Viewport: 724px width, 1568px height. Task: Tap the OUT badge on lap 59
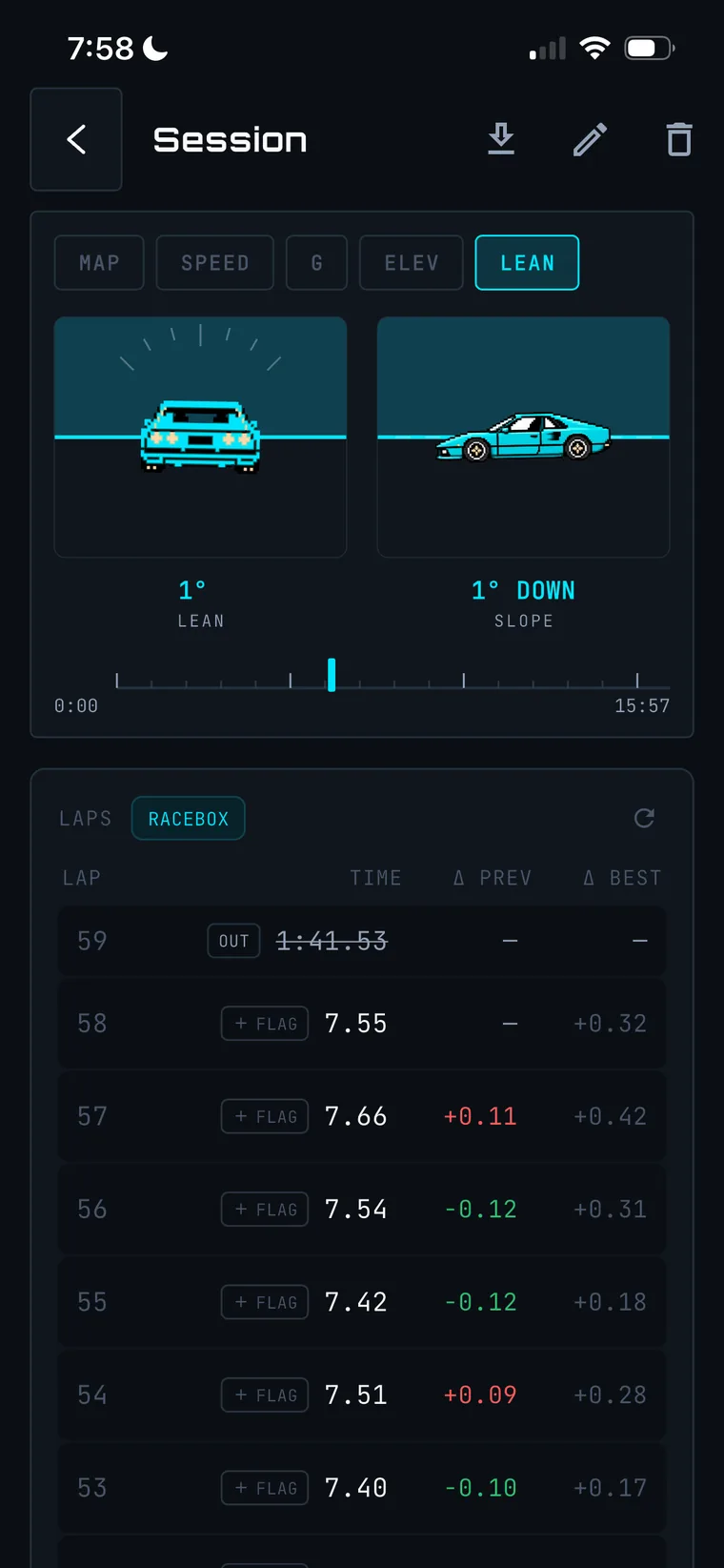tap(233, 941)
